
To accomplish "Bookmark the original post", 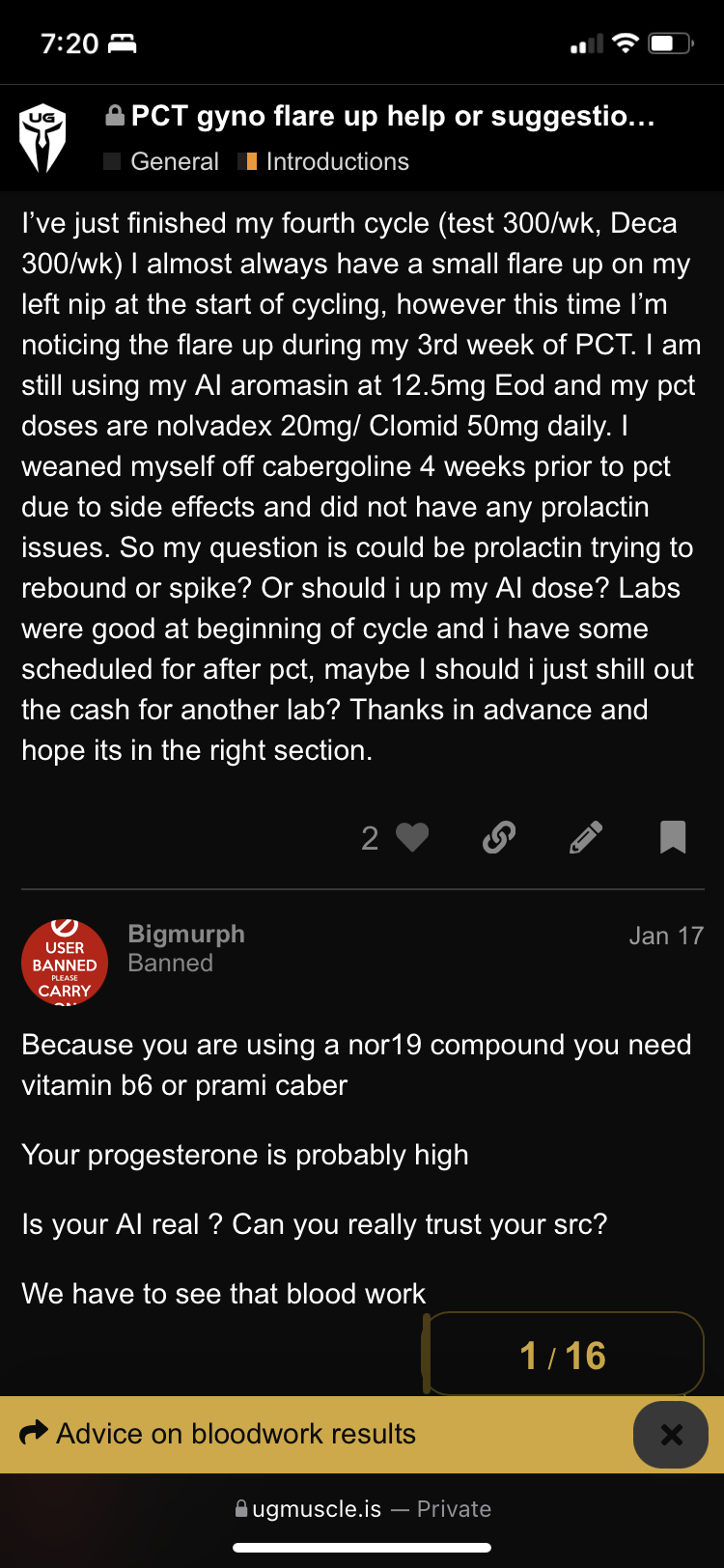I will 673,837.
